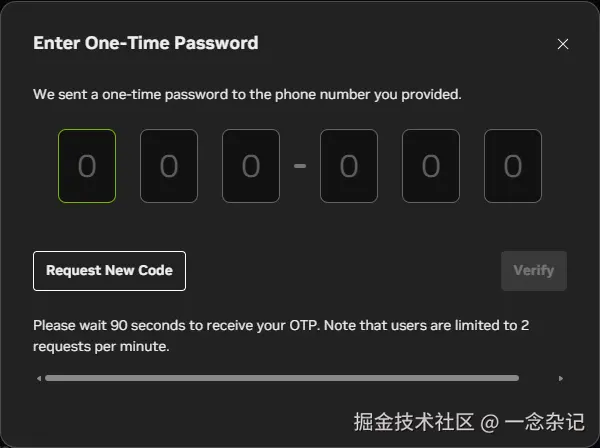Close the One-Time Password dialog
The image size is (600, 448).
coord(563,44)
